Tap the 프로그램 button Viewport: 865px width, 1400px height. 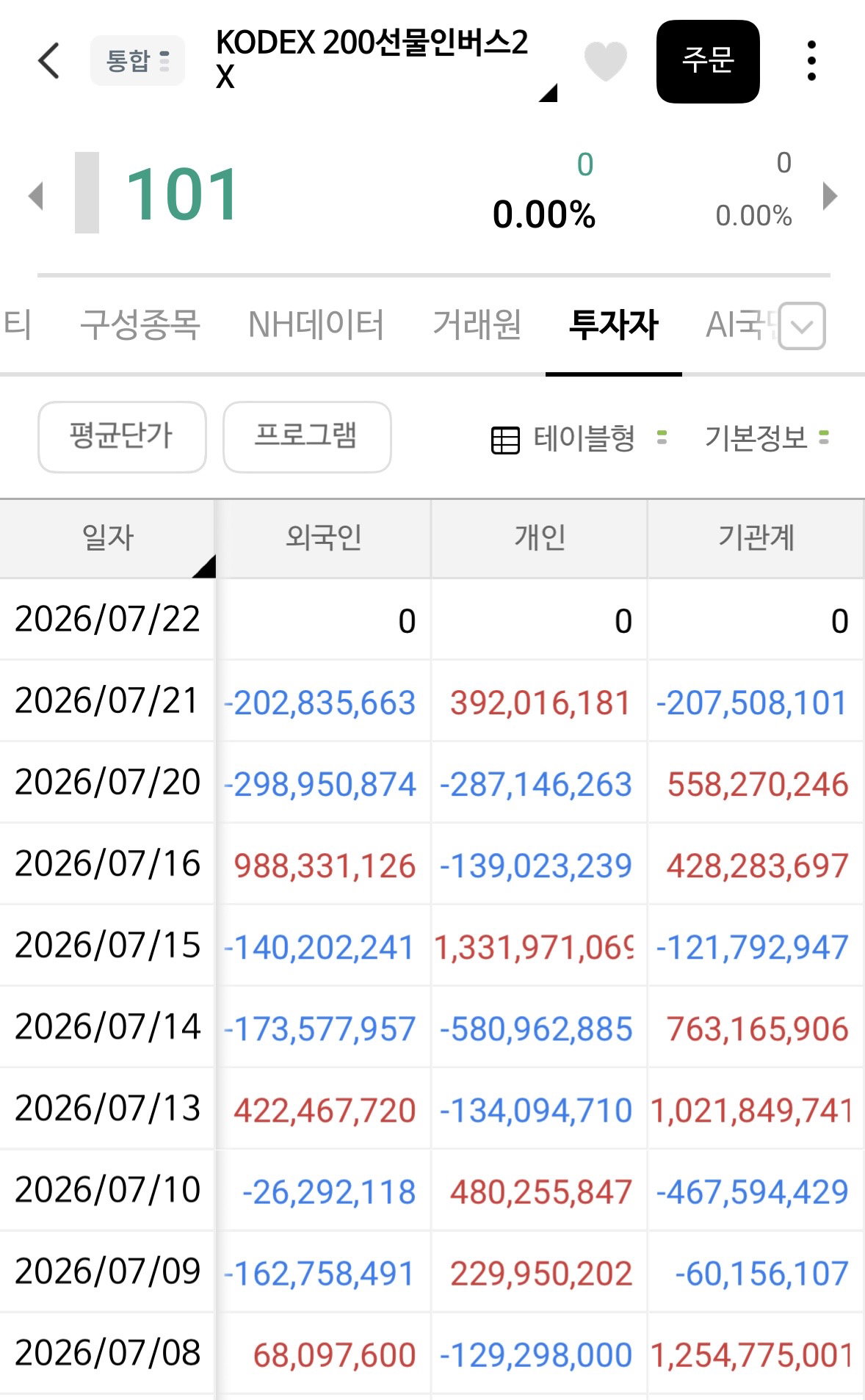click(x=307, y=437)
